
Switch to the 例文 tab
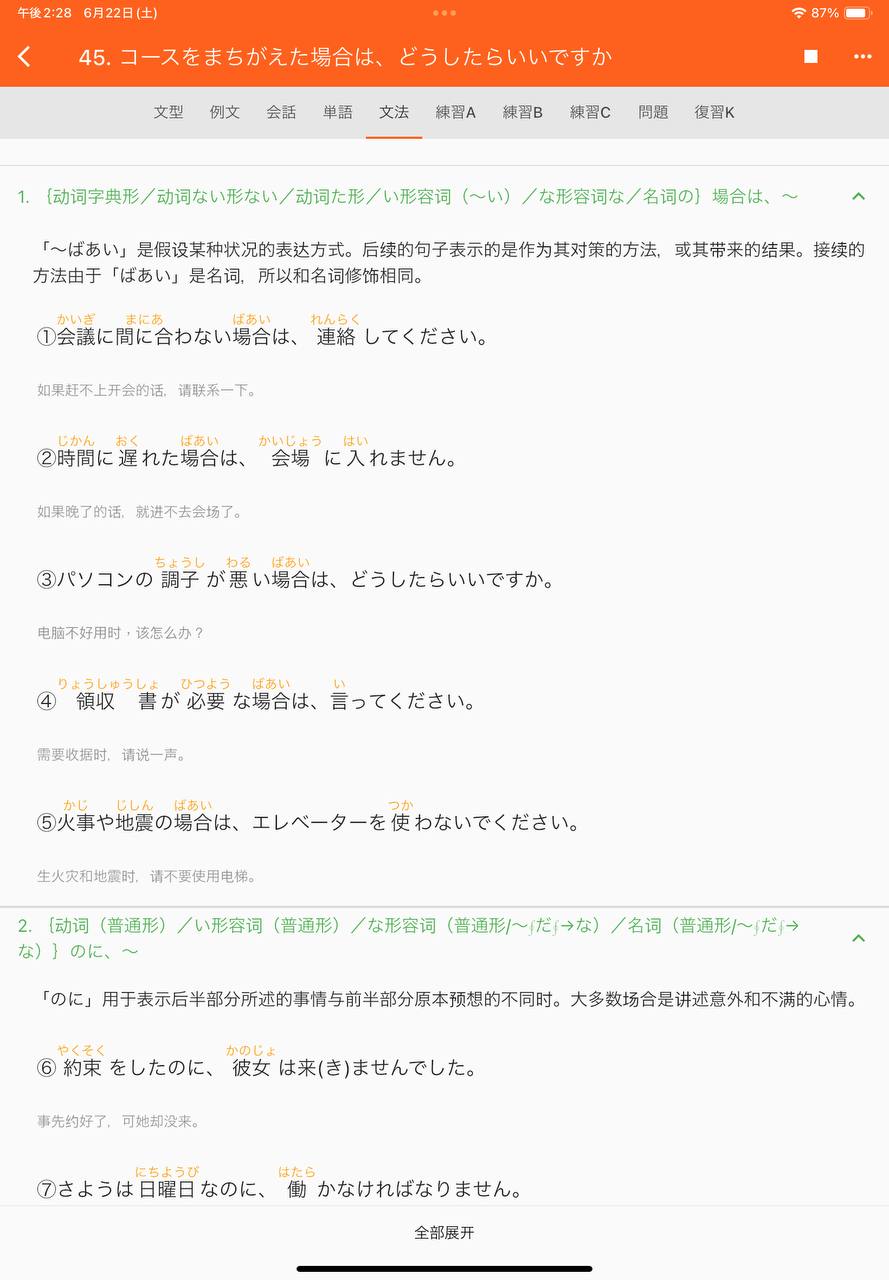point(225,112)
